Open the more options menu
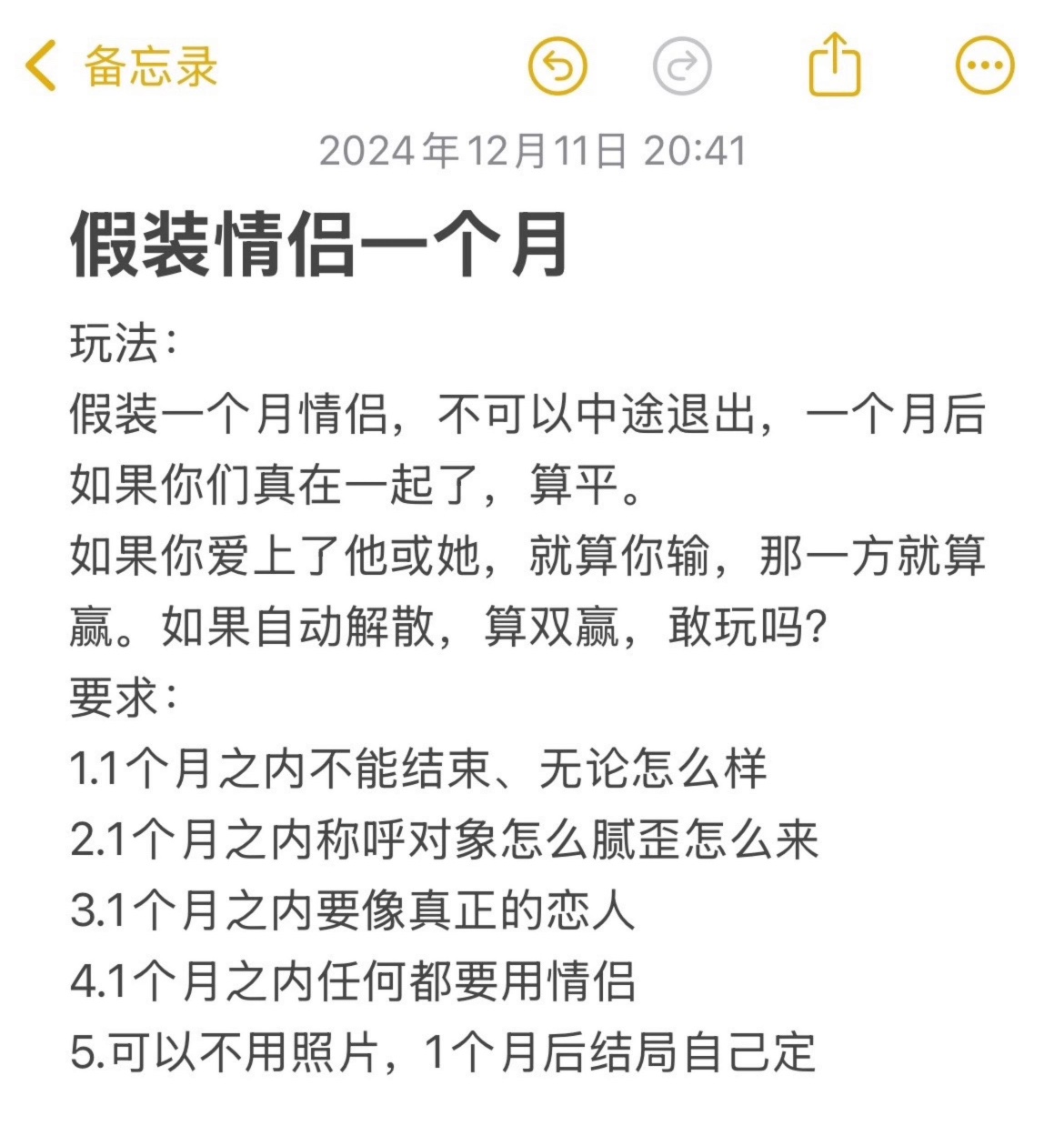The height and width of the screenshot is (1136, 1064). [985, 65]
